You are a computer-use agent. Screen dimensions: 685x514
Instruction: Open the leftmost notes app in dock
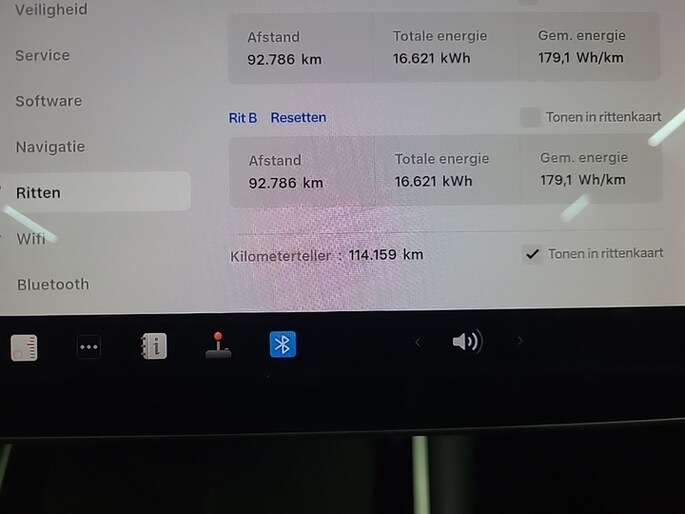[x=24, y=347]
